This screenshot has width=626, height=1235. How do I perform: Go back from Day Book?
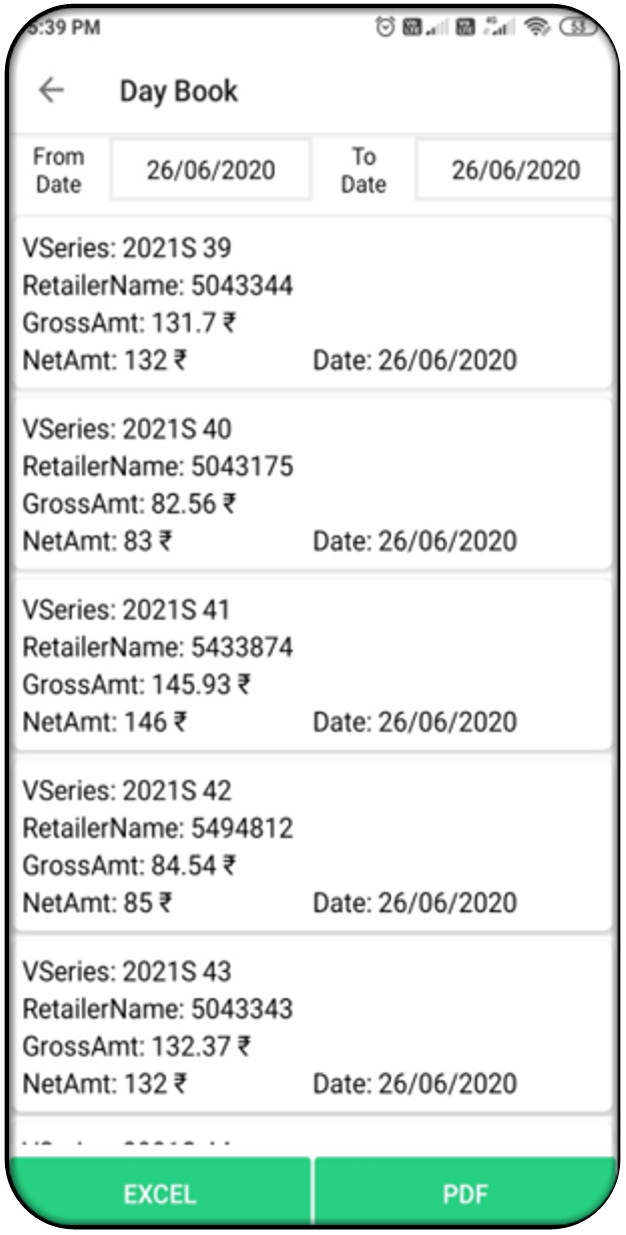pyautogui.click(x=51, y=91)
